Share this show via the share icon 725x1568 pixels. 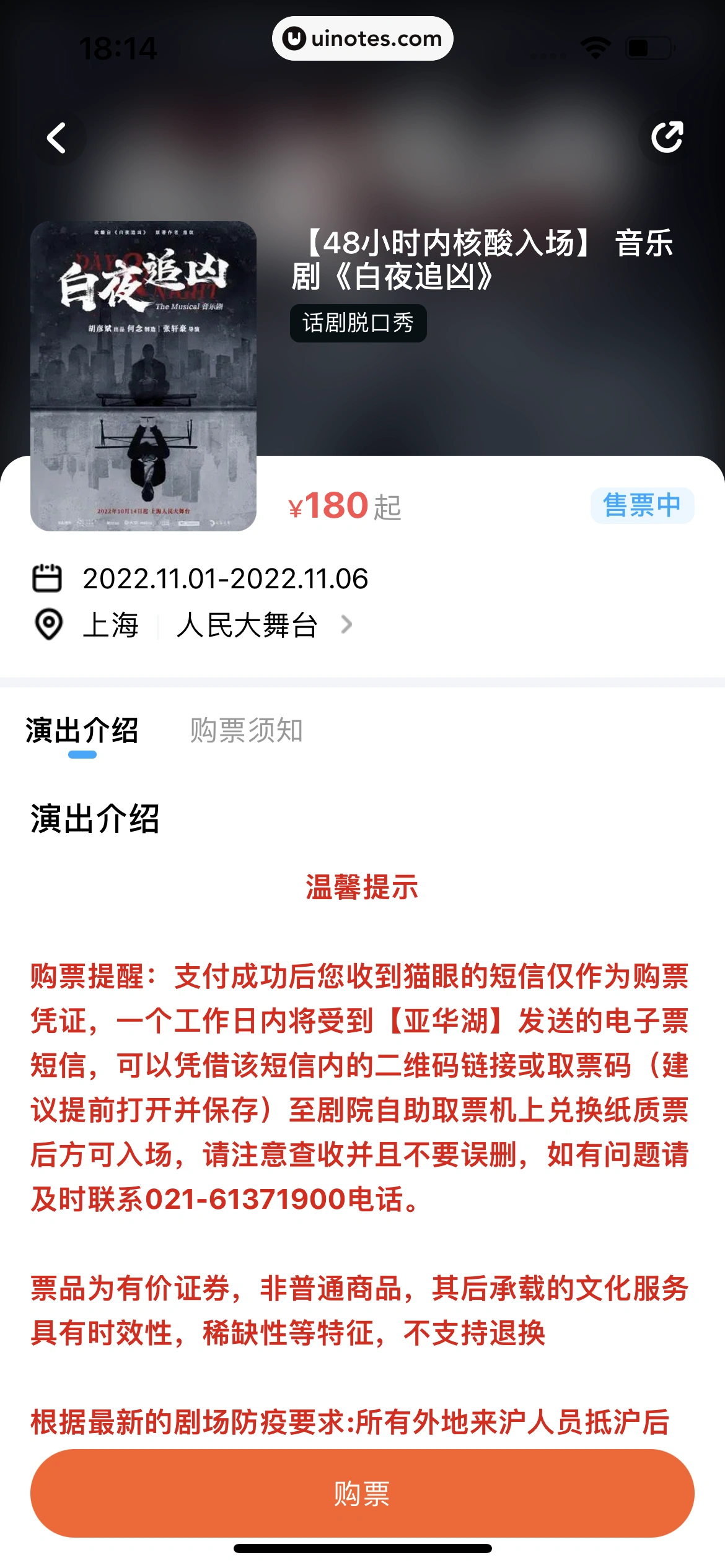click(667, 137)
